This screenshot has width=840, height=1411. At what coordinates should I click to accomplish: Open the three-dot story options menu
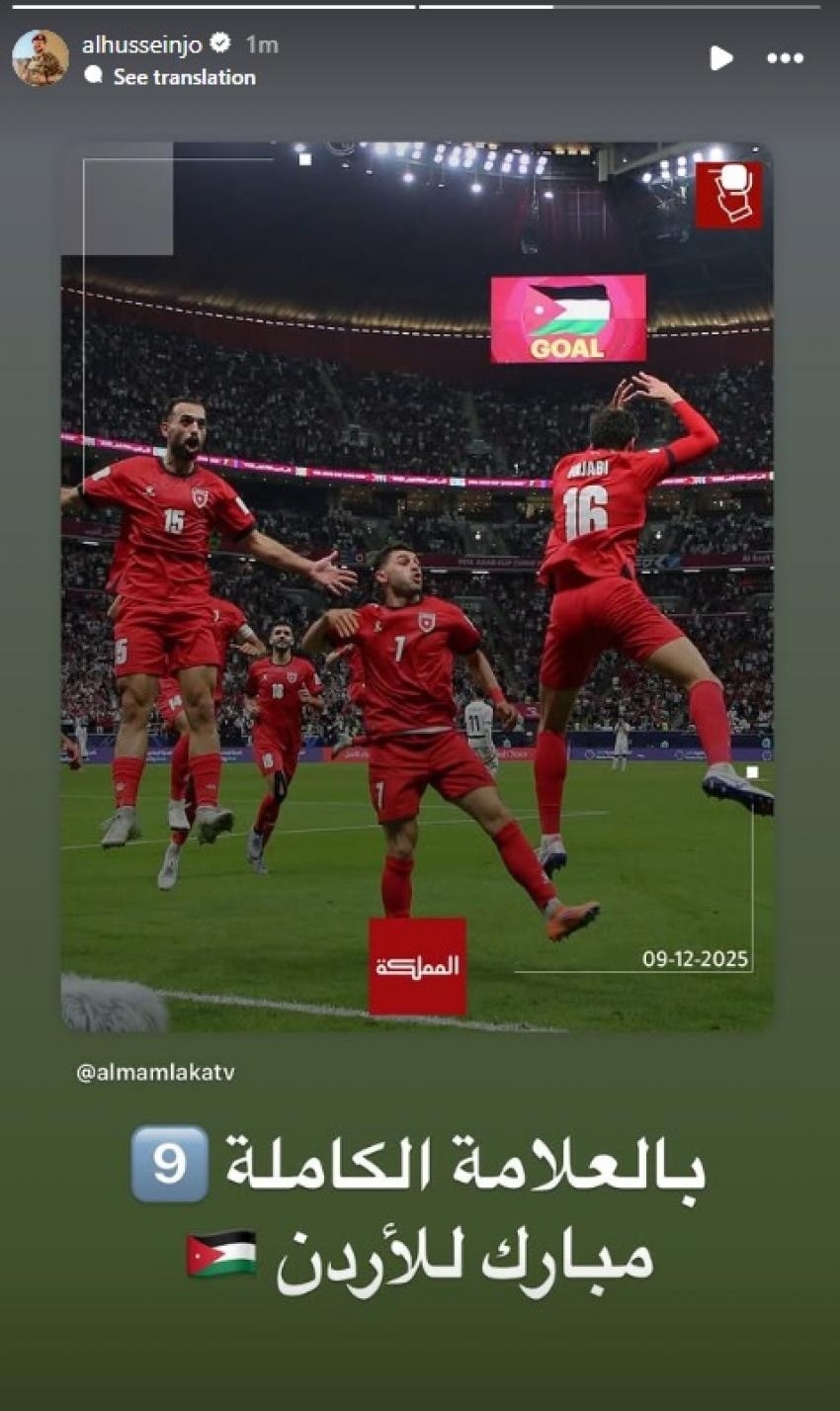point(785,58)
